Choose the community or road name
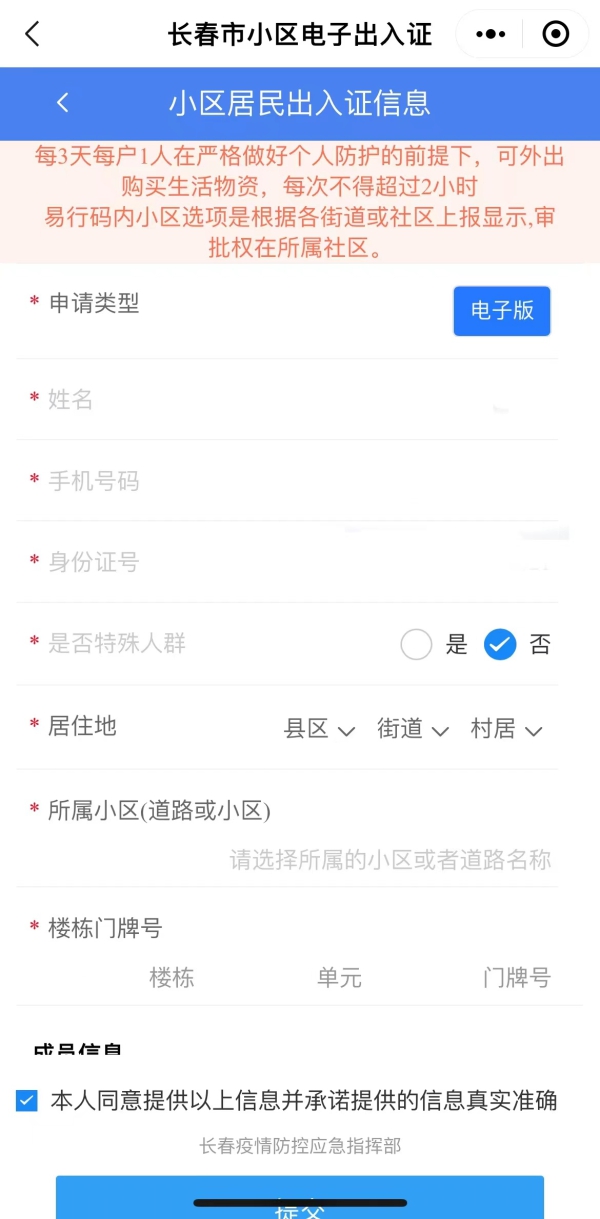This screenshot has width=600, height=1219. [390, 860]
